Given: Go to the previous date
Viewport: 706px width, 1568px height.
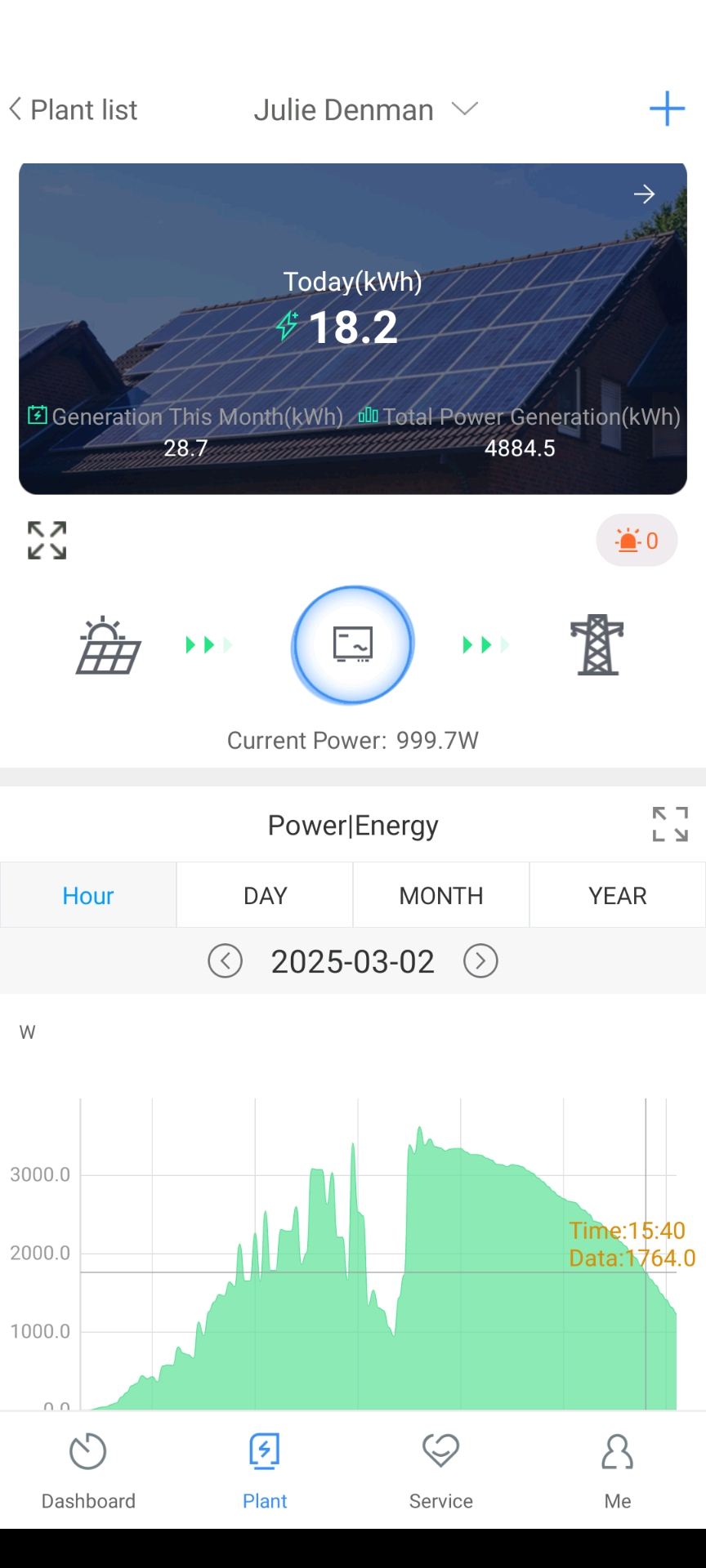Looking at the screenshot, I should click(226, 961).
